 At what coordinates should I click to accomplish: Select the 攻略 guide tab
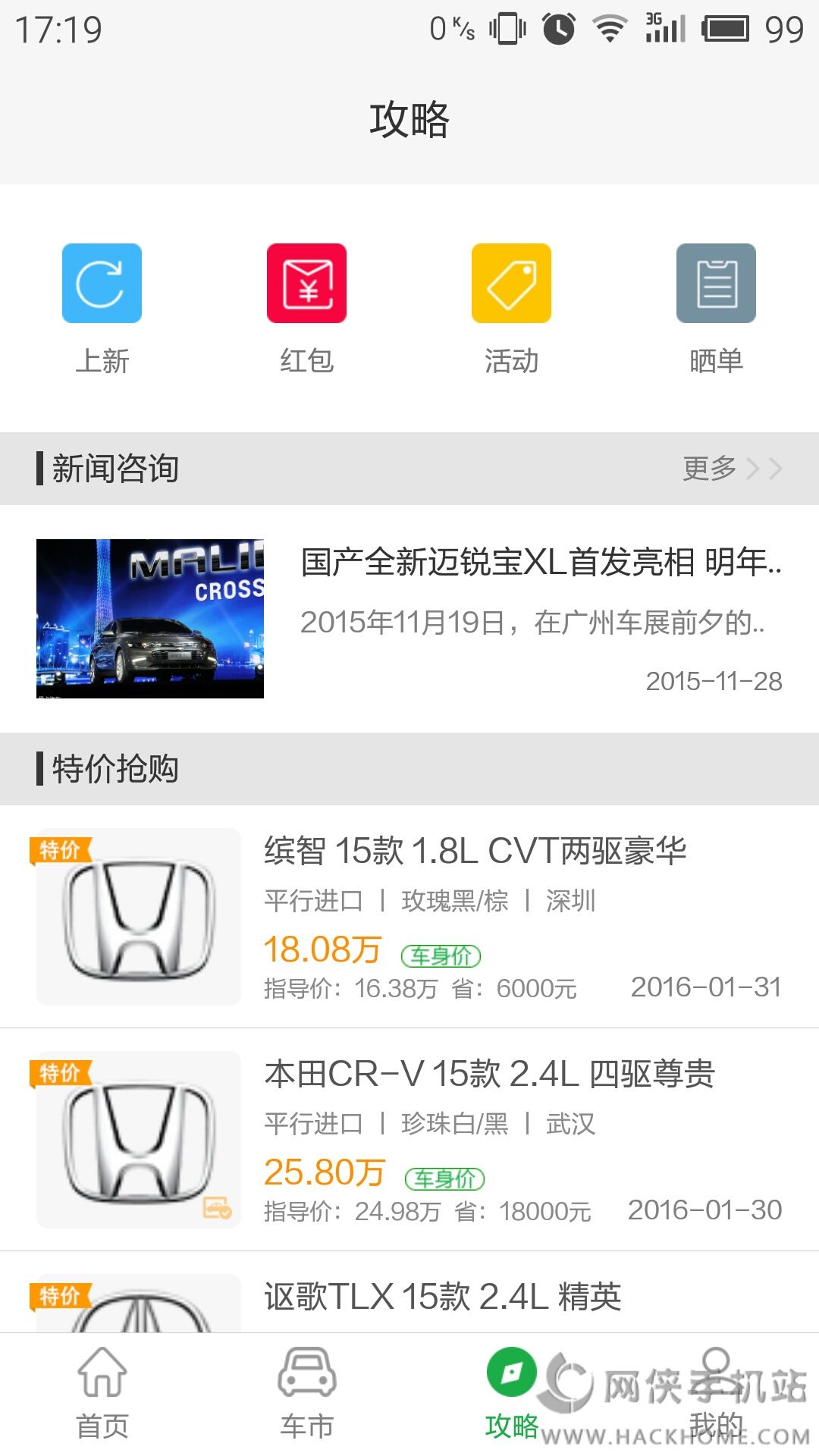pos(512,1394)
